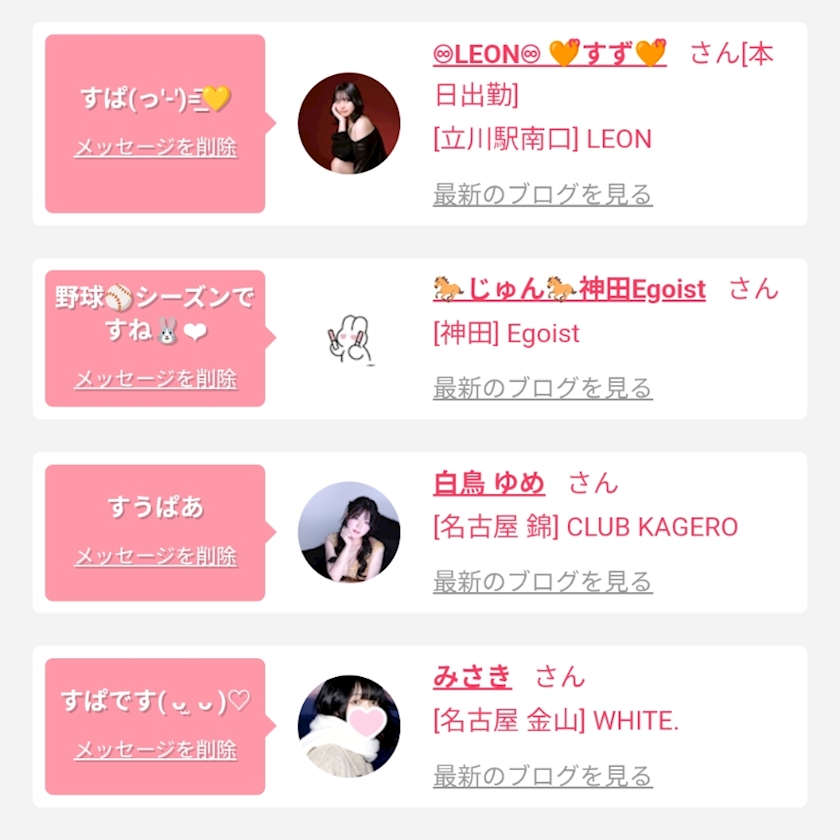The height and width of the screenshot is (840, 840).
Task: Tap 白鳥 ゆめ's profile photo
Action: point(349,532)
